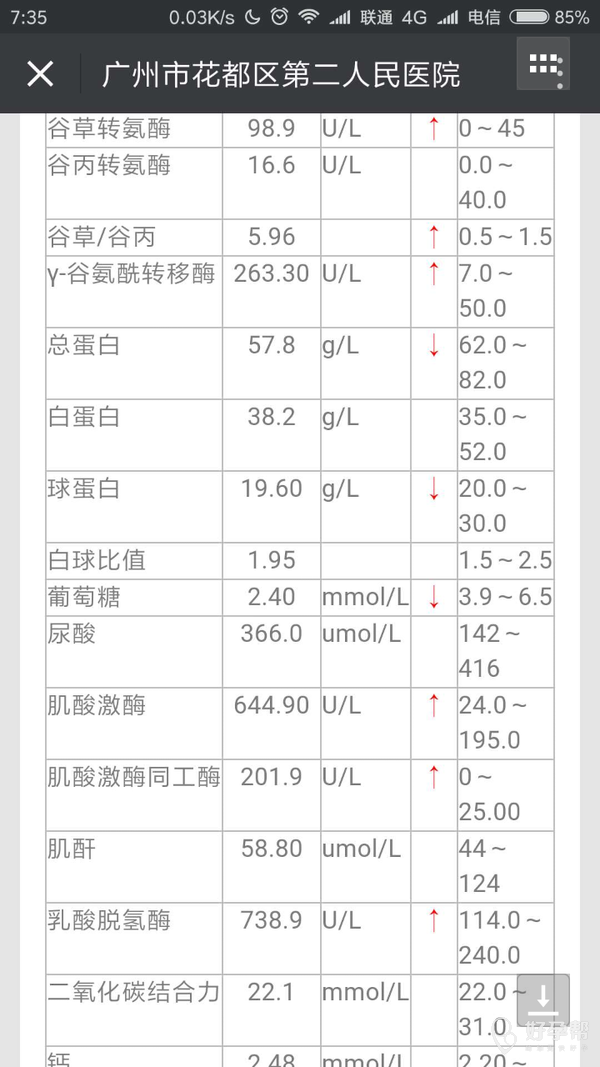Open the grid menu in title bar
600x1067 pixels.
click(x=544, y=65)
